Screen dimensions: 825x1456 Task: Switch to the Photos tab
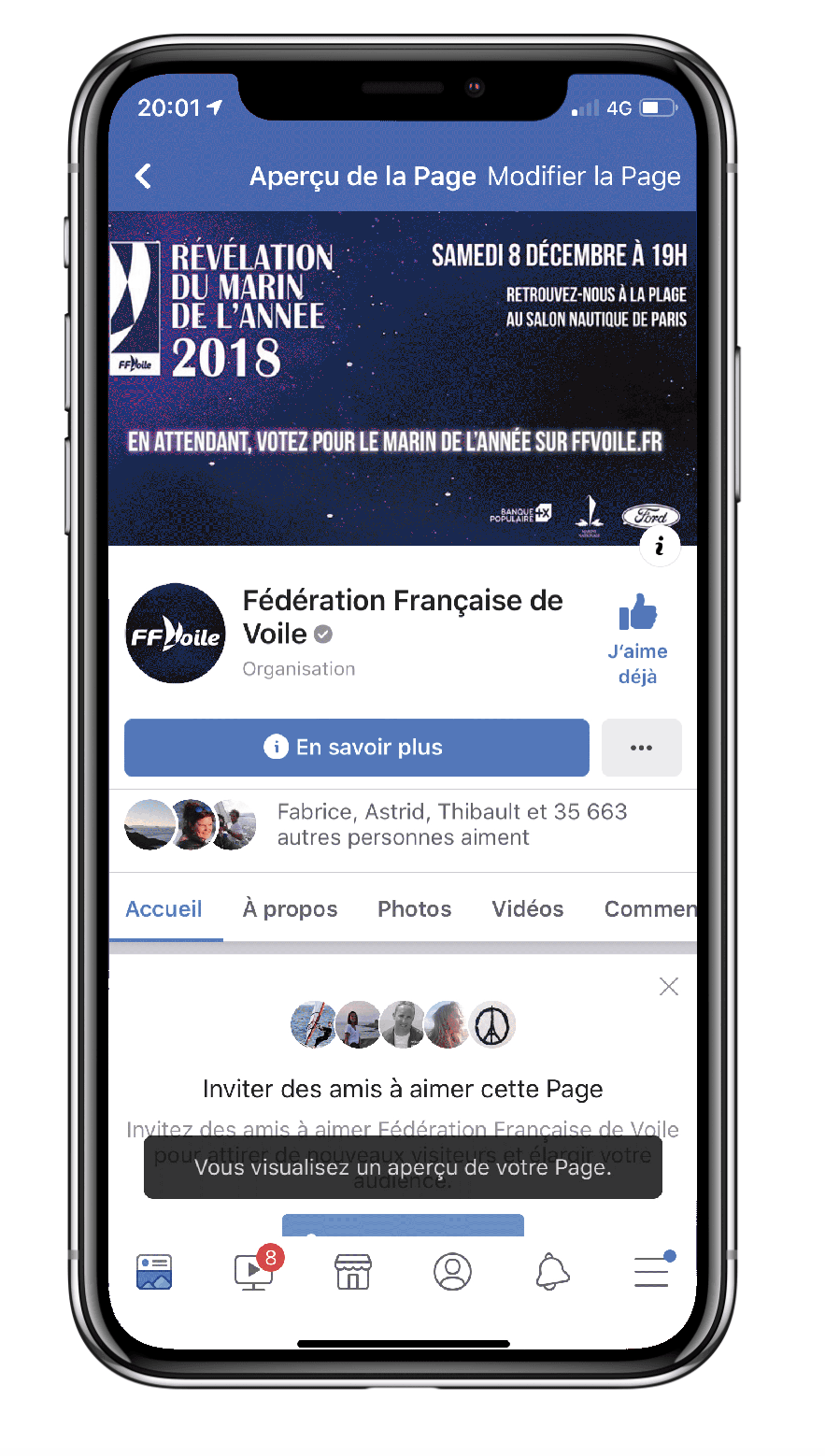coord(414,909)
